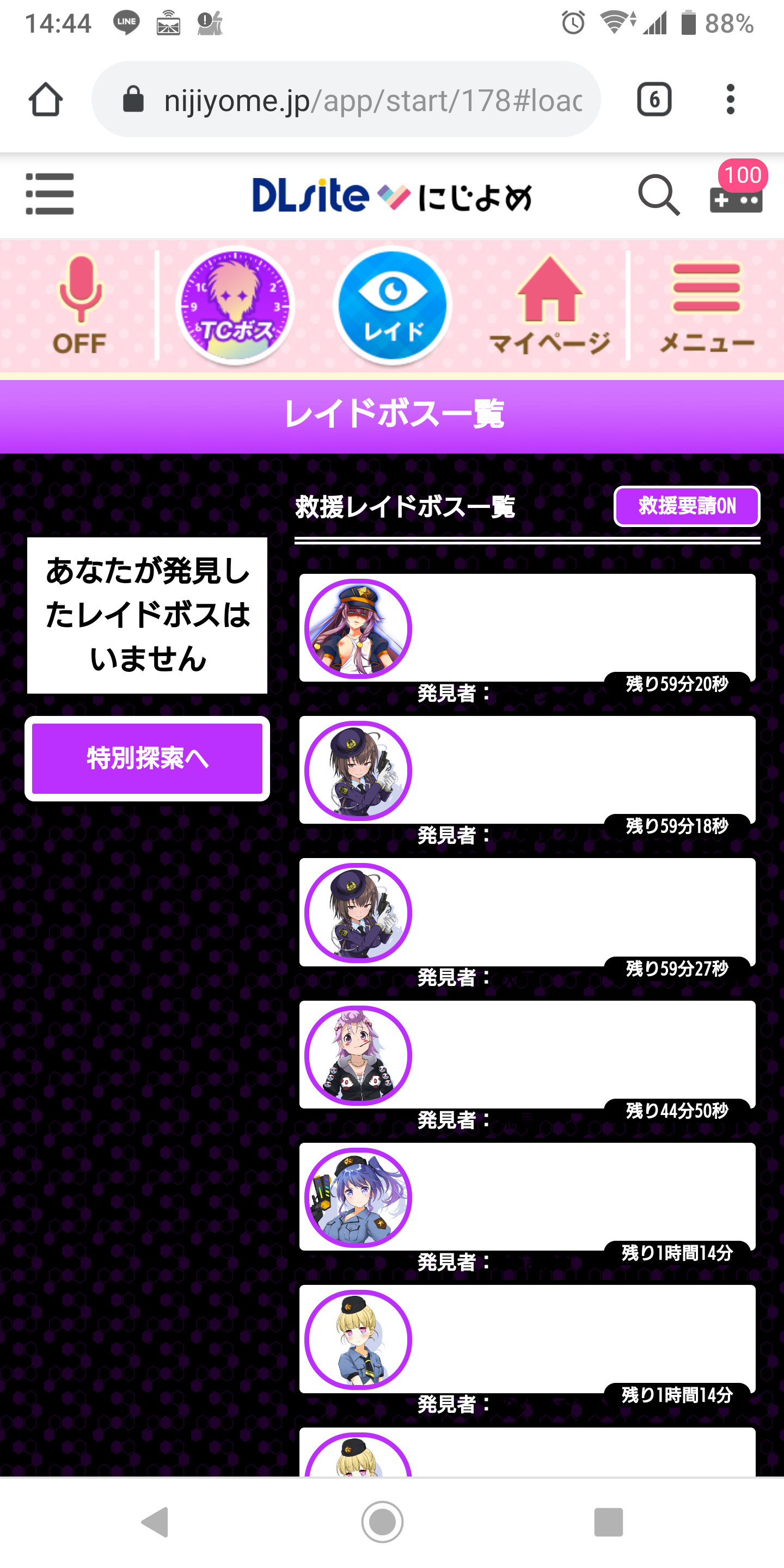Tap the system back button
Viewport: 784px width, 1568px height.
[155, 1522]
